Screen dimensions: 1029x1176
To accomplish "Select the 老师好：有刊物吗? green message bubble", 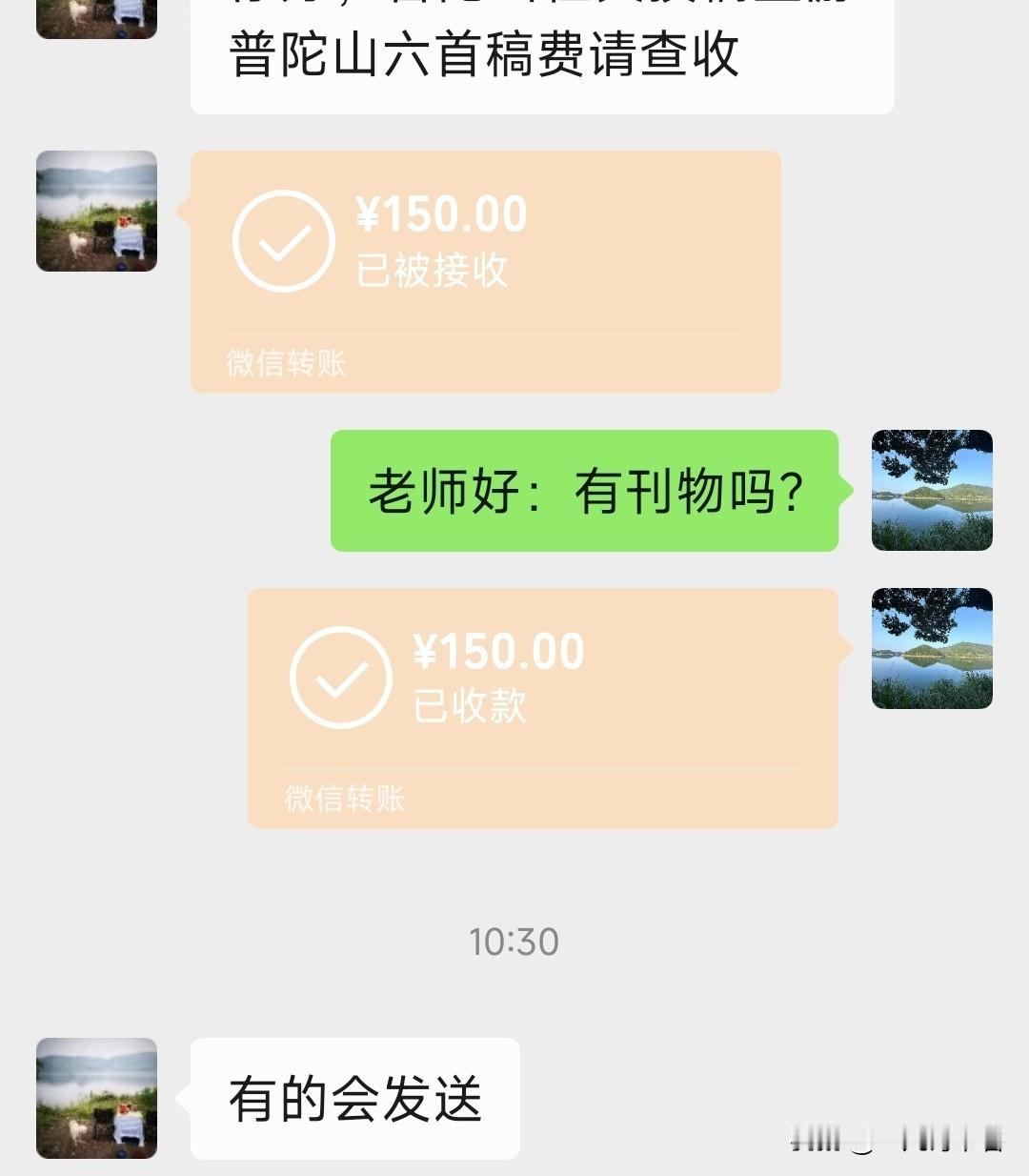I will (584, 491).
